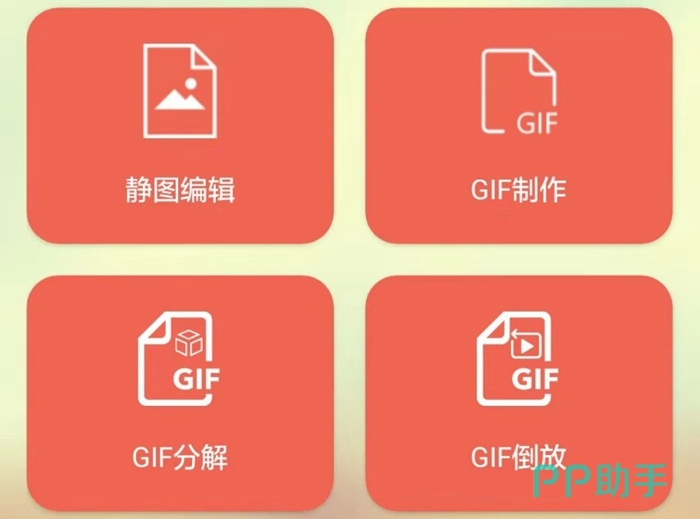Screen dimensions: 700x519
Task: Open the GIF分解 tool
Action: tap(180, 392)
